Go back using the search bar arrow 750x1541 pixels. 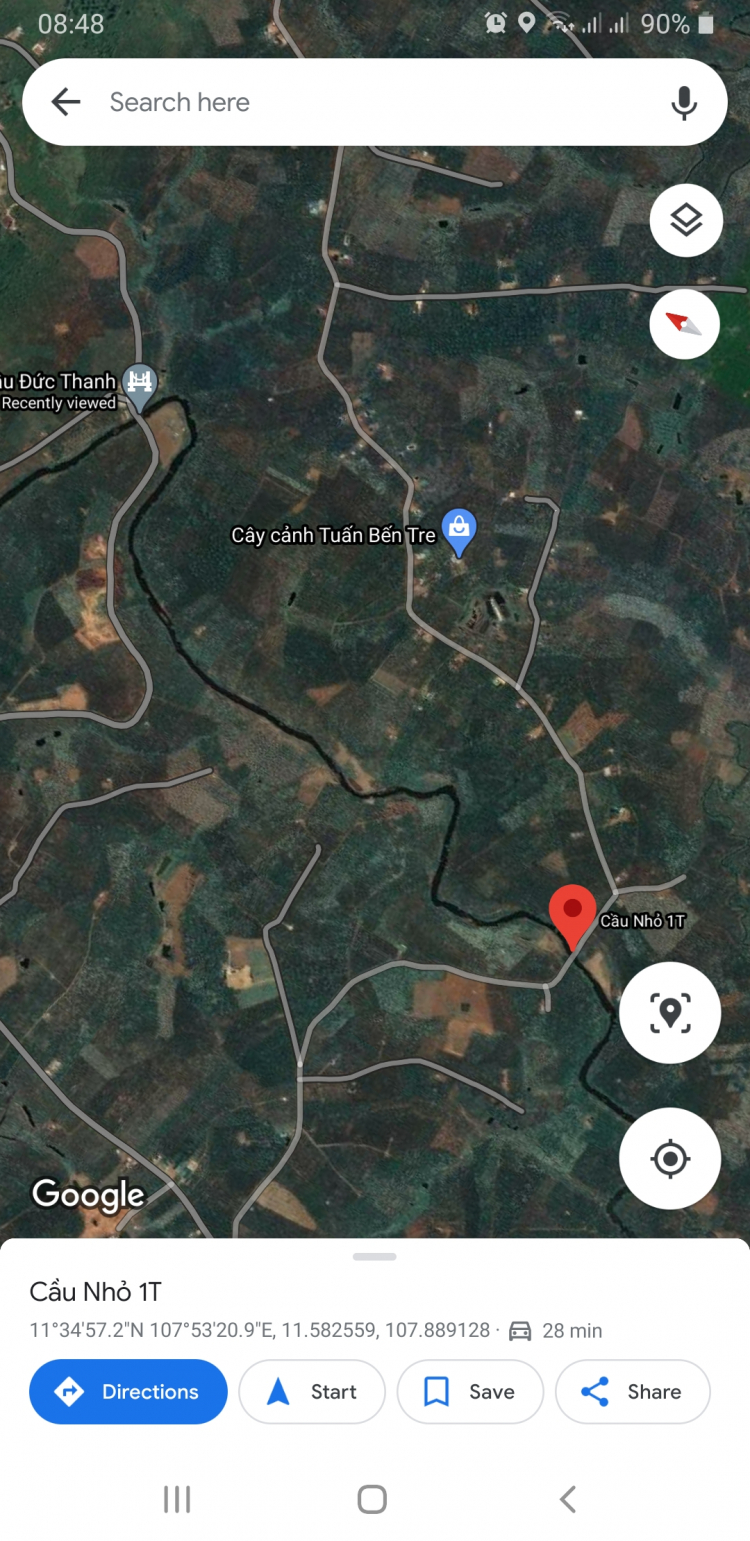[66, 102]
